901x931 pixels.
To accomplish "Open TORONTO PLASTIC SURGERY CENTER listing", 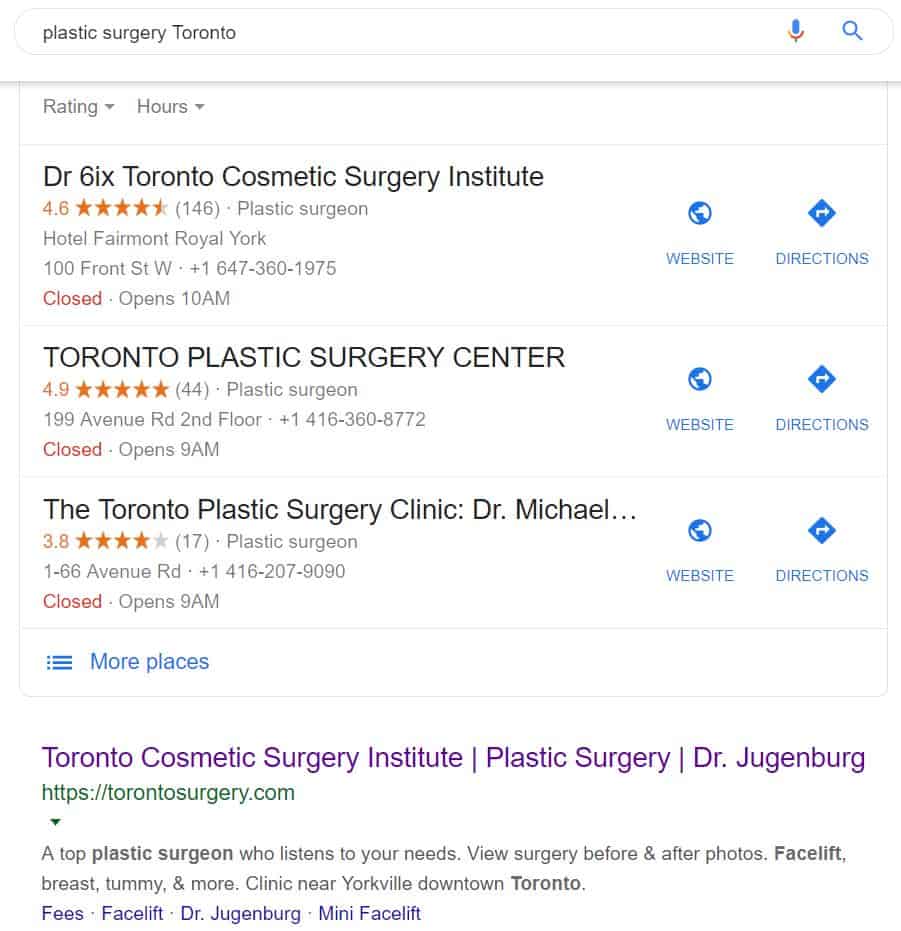I will click(304, 357).
